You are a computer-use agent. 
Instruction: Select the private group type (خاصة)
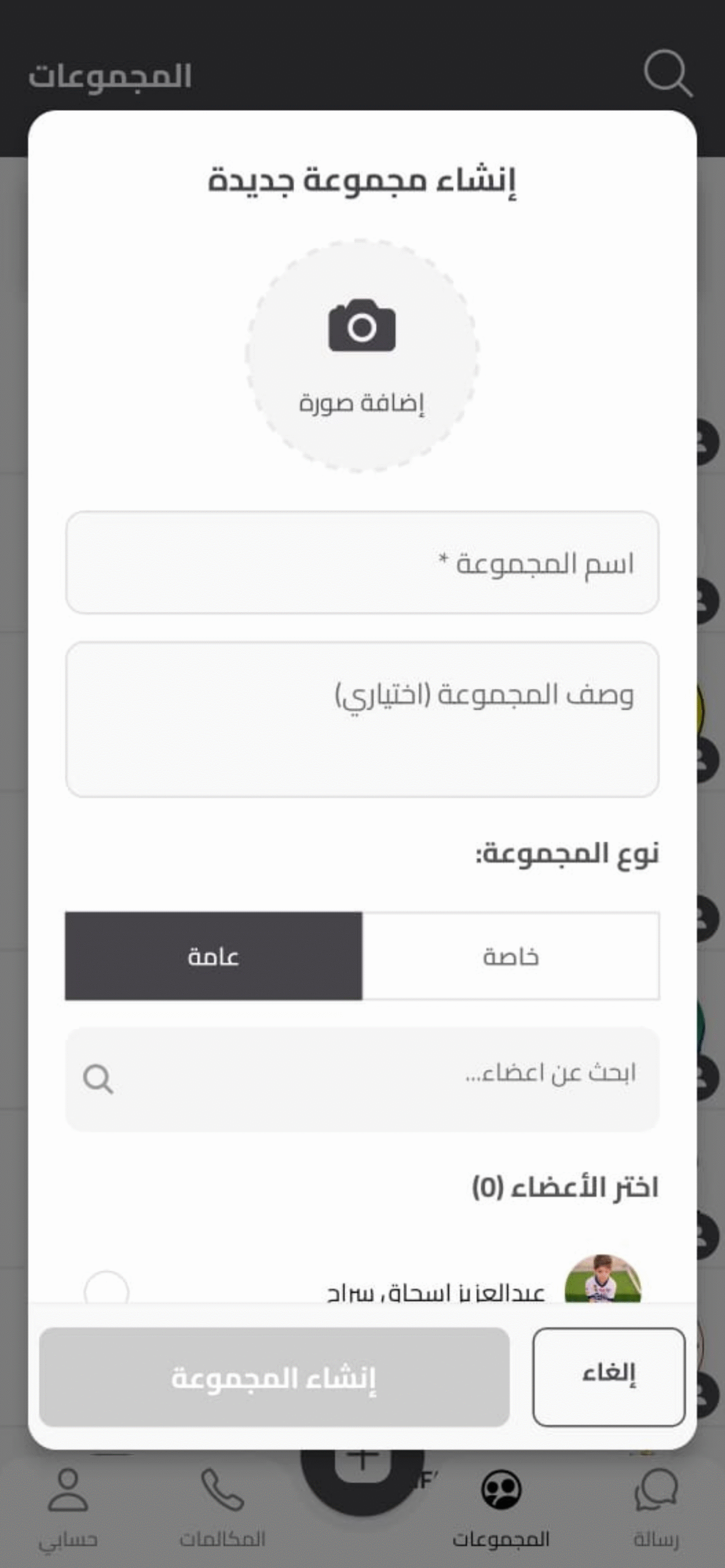click(x=511, y=956)
